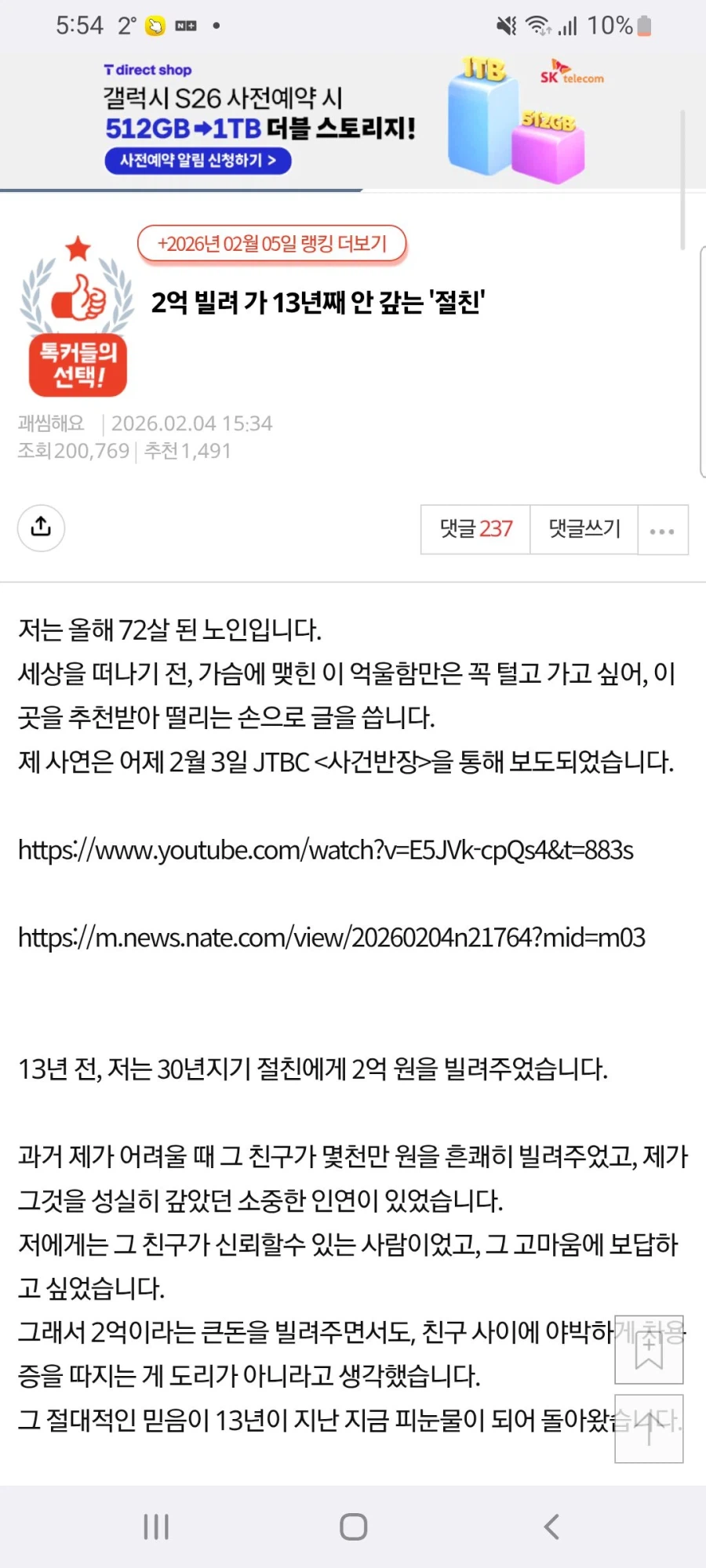
Task: Tap 댓글쓰기 to write a comment
Action: tap(584, 529)
